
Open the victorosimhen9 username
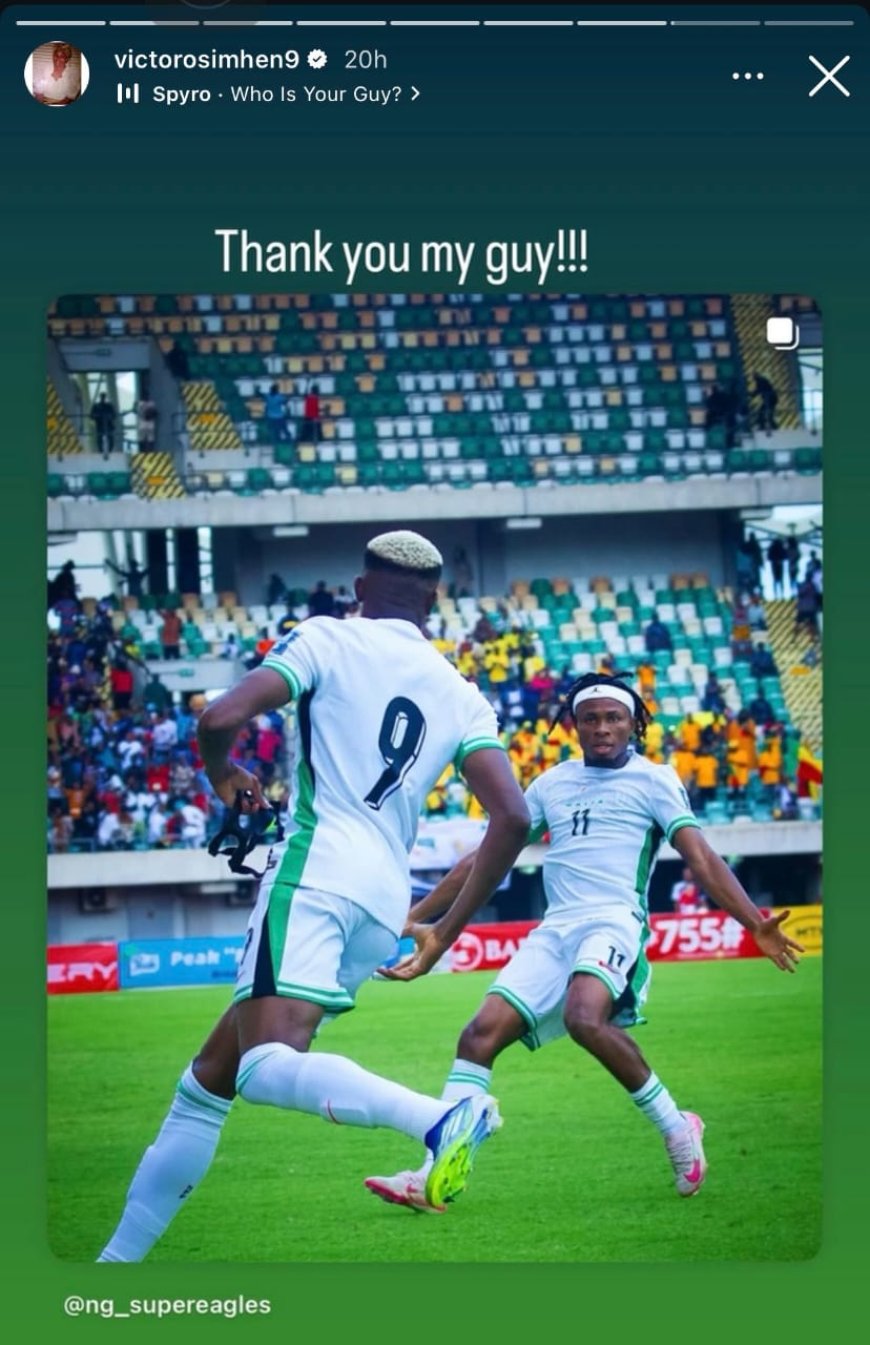pyautogui.click(x=206, y=59)
